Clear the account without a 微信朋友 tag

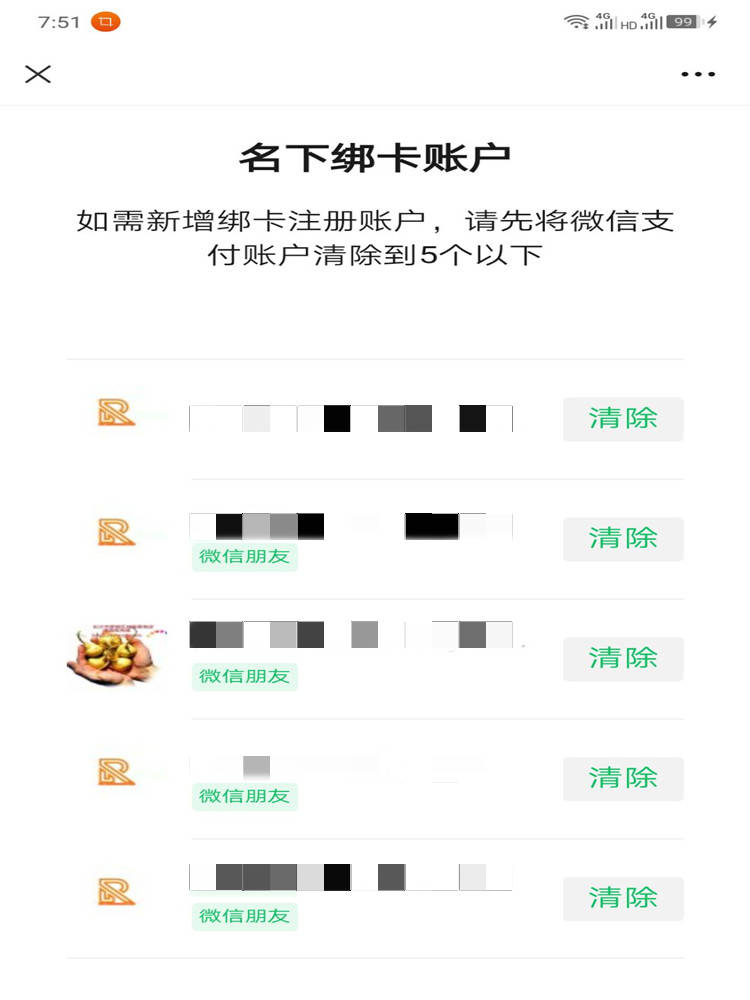(x=623, y=419)
